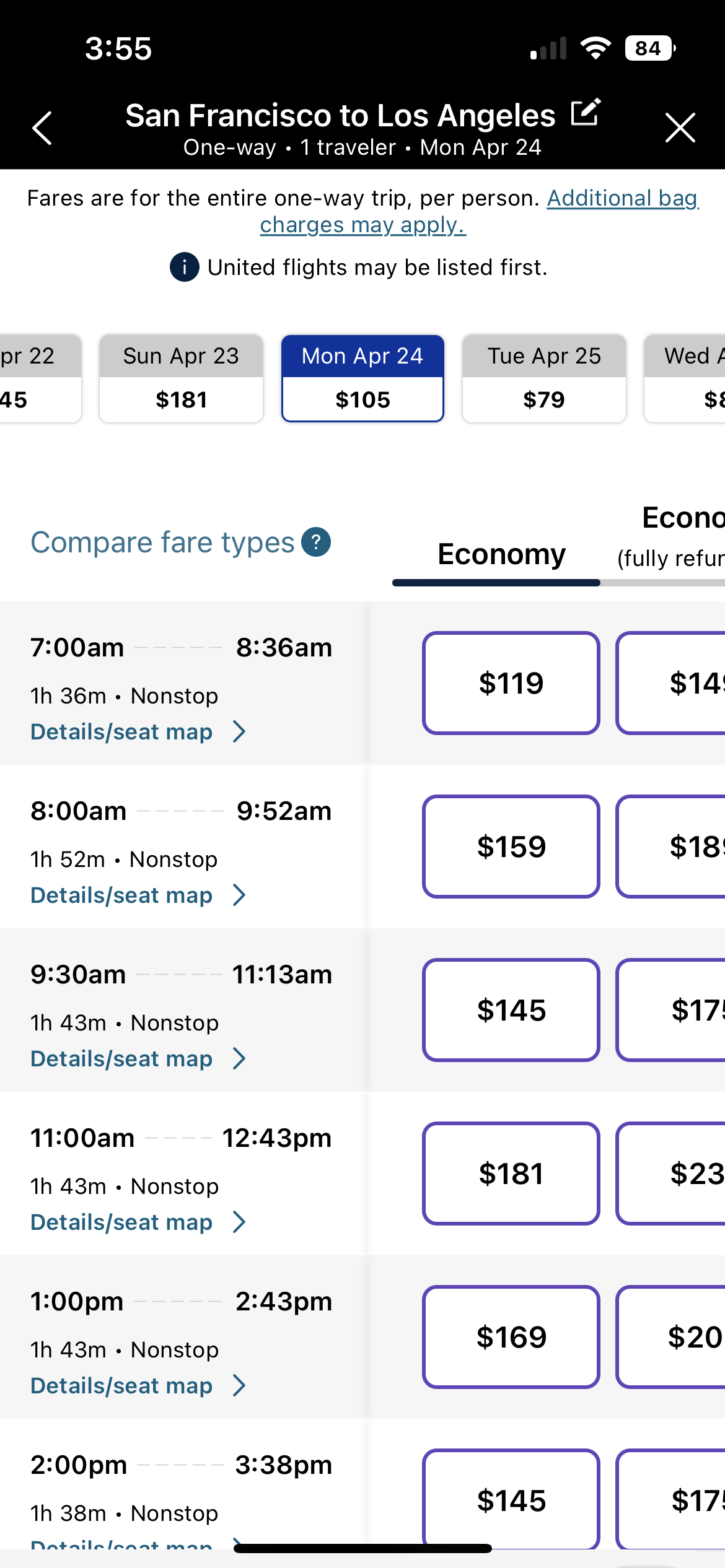View details/seat map for the 1:00pm flight
The width and height of the screenshot is (725, 1568).
point(138,1386)
